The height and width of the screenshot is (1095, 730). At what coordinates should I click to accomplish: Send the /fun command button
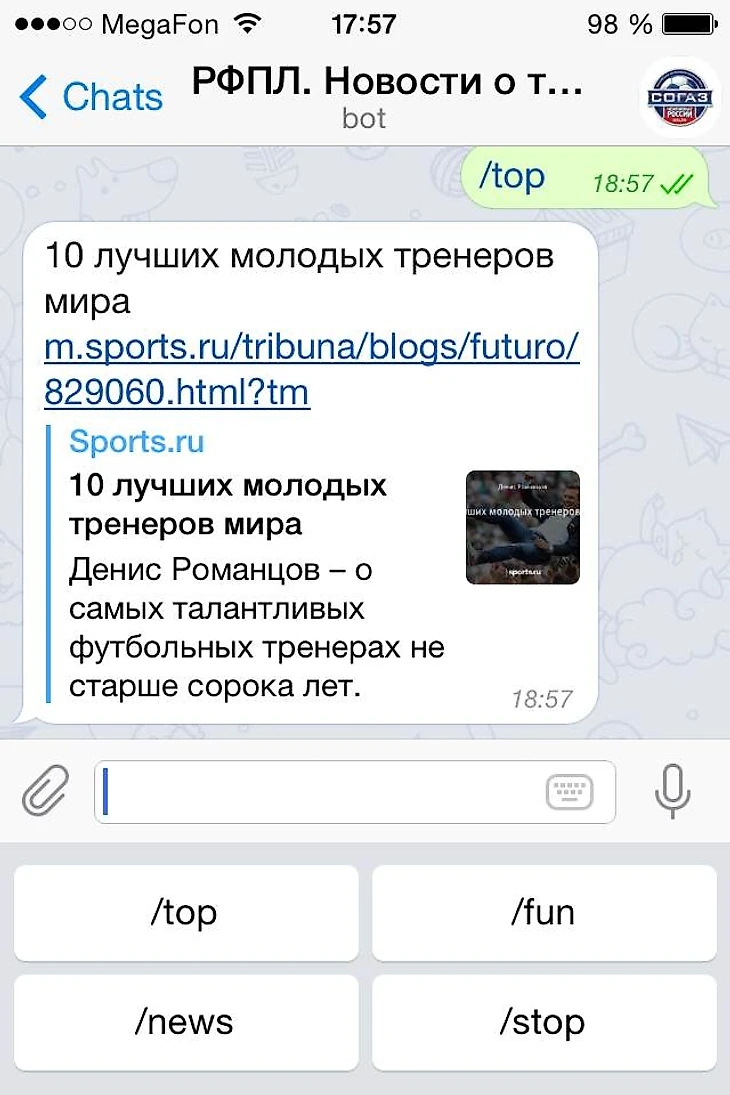tap(544, 912)
